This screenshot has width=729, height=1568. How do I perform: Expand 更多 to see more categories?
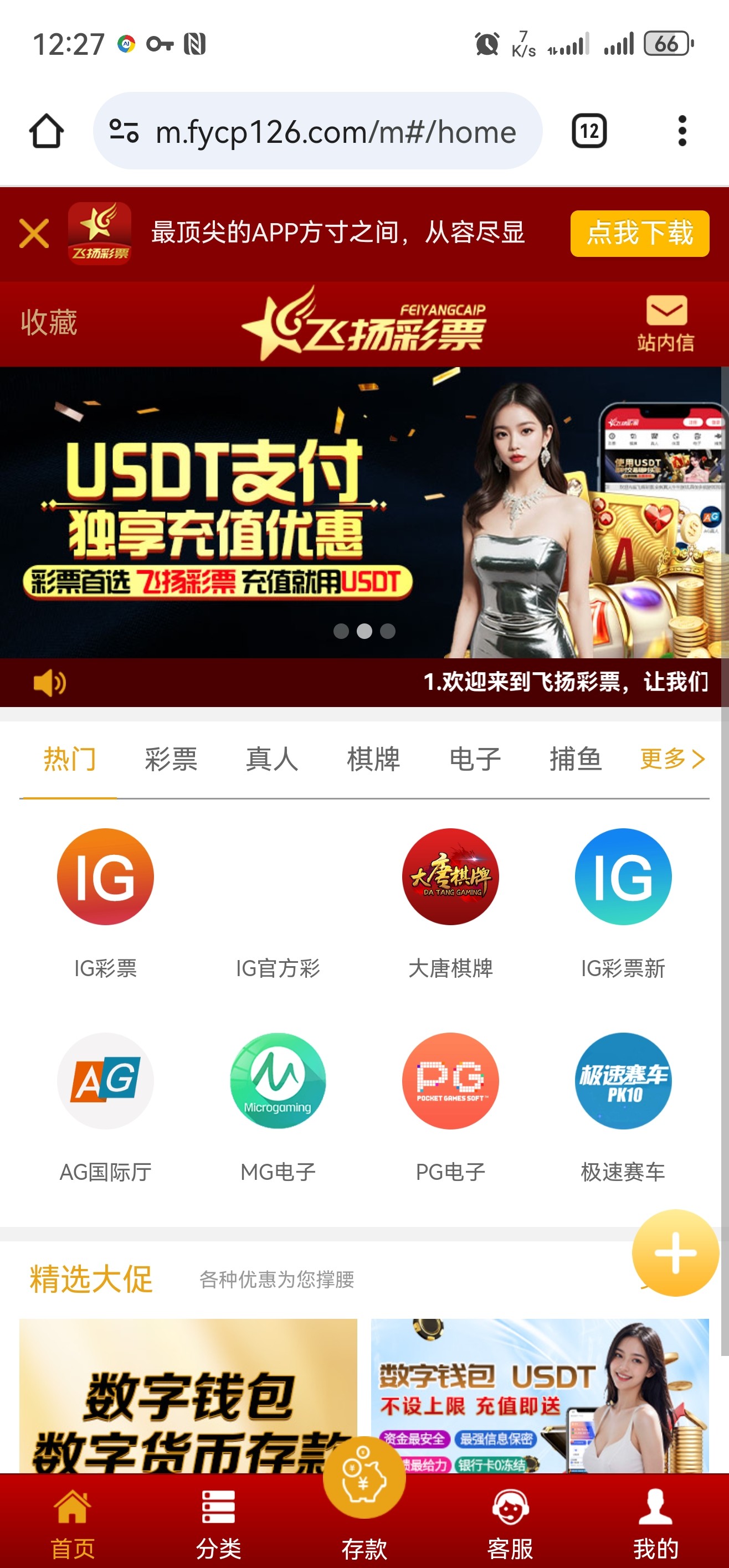(670, 759)
